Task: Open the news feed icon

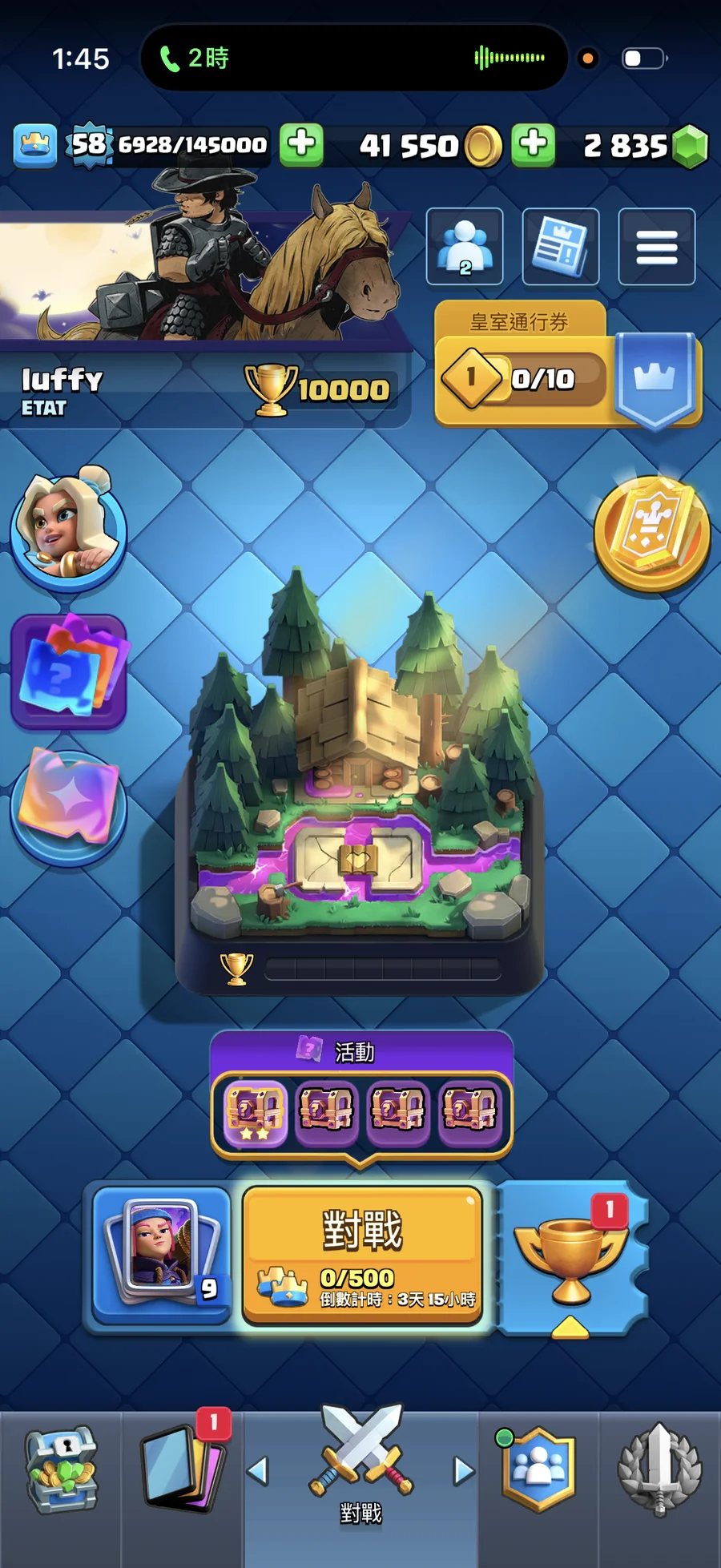Action: pyautogui.click(x=561, y=246)
